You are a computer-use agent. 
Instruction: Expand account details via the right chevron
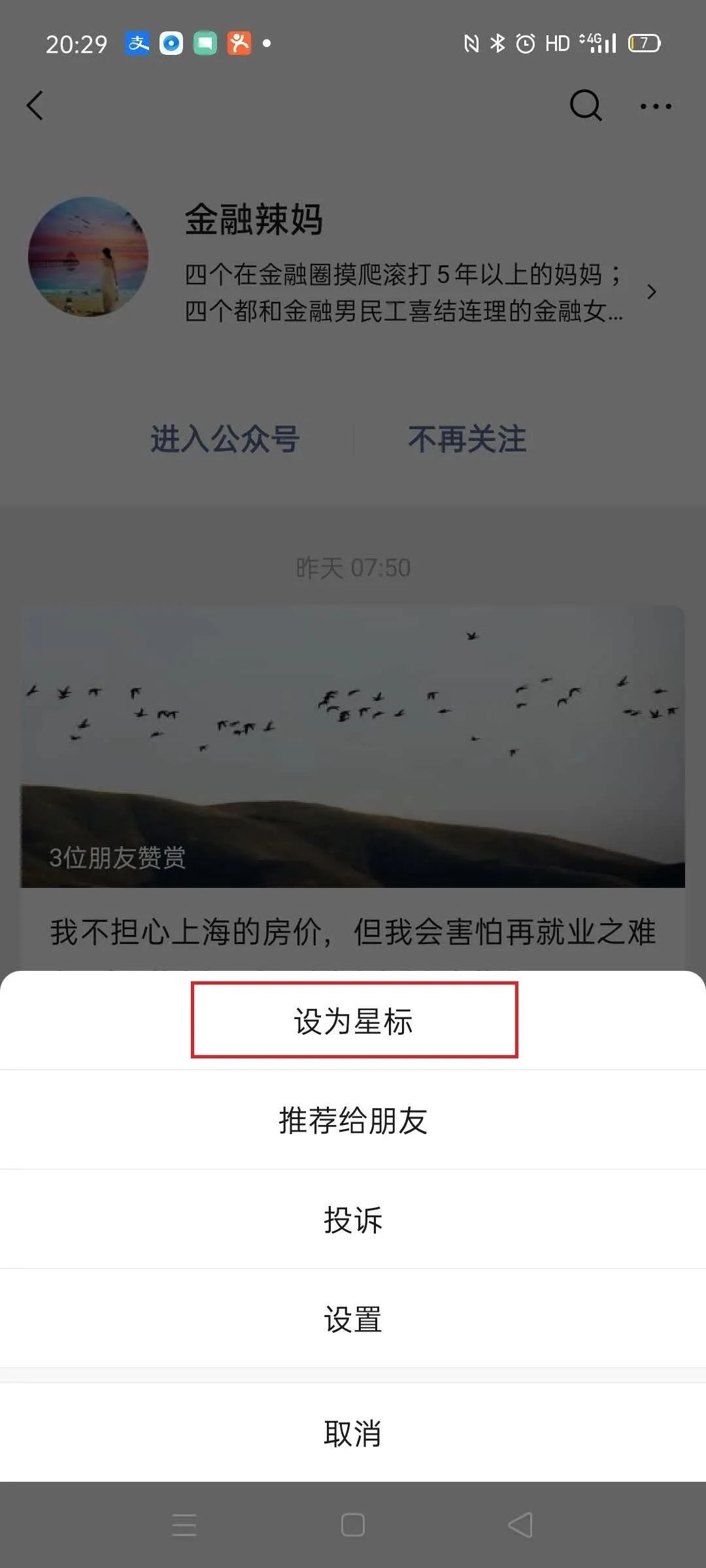[x=652, y=292]
